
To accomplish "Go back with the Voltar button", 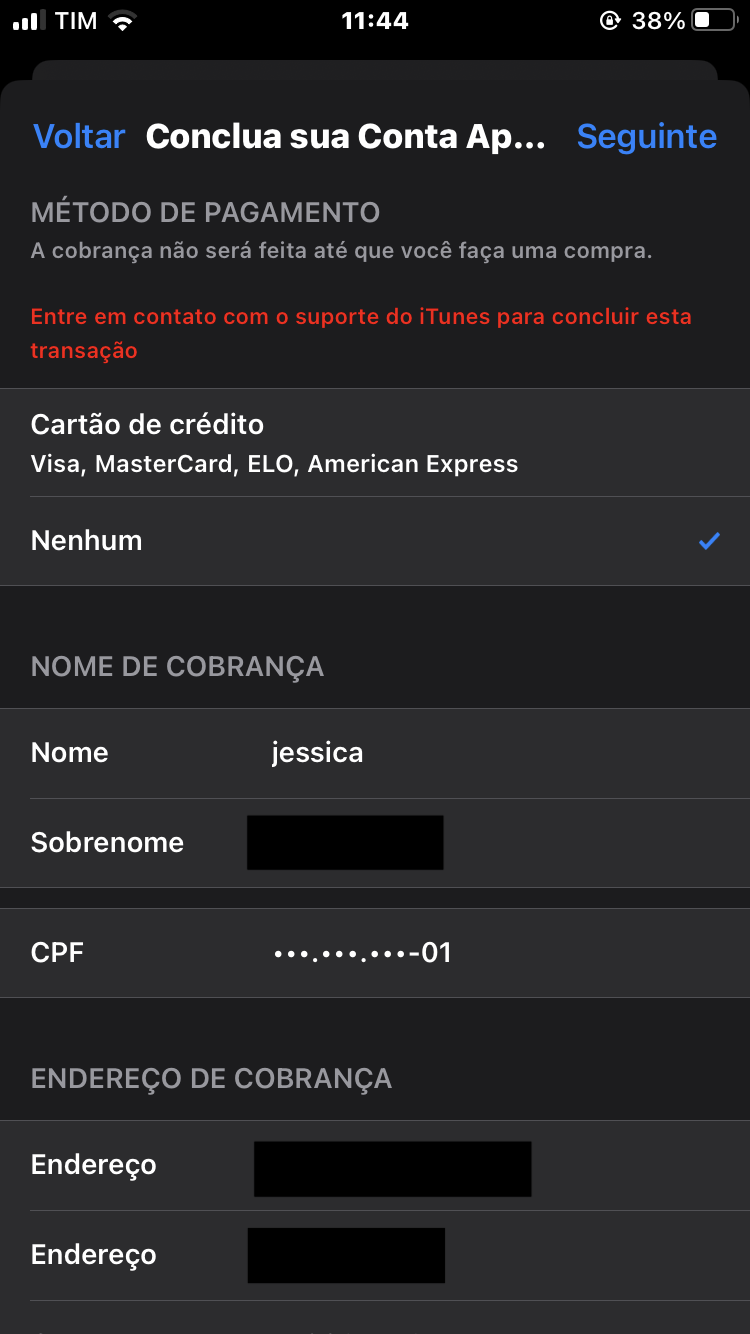I will [x=79, y=136].
